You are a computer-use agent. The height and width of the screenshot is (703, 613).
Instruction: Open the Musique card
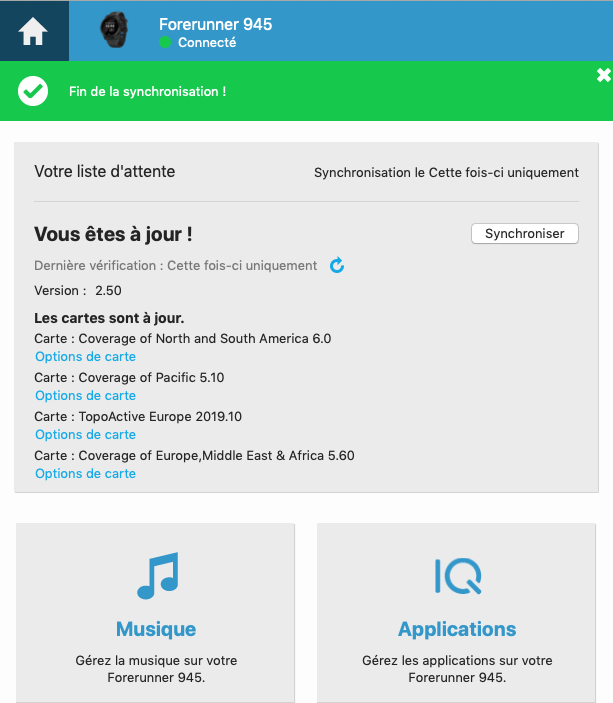[156, 612]
